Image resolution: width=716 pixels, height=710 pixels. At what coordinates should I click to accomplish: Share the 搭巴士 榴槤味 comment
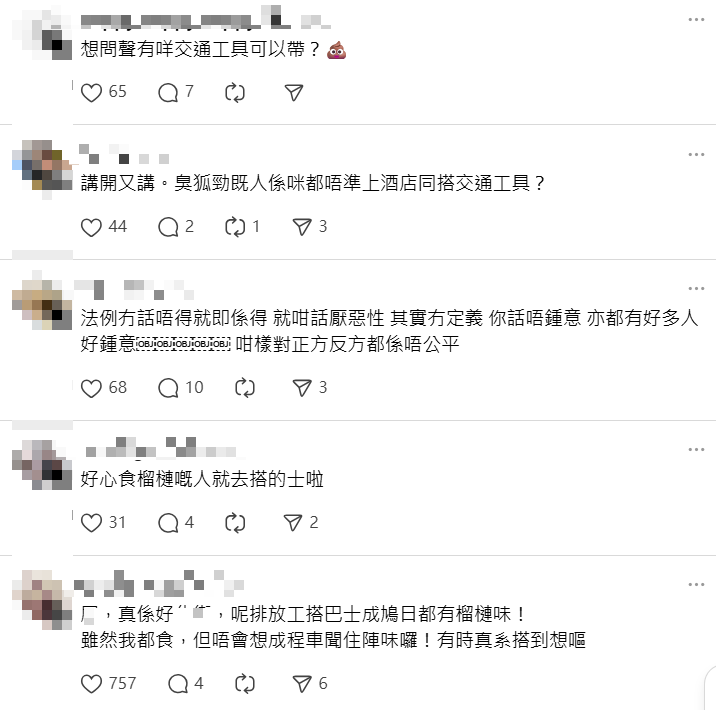(x=301, y=684)
